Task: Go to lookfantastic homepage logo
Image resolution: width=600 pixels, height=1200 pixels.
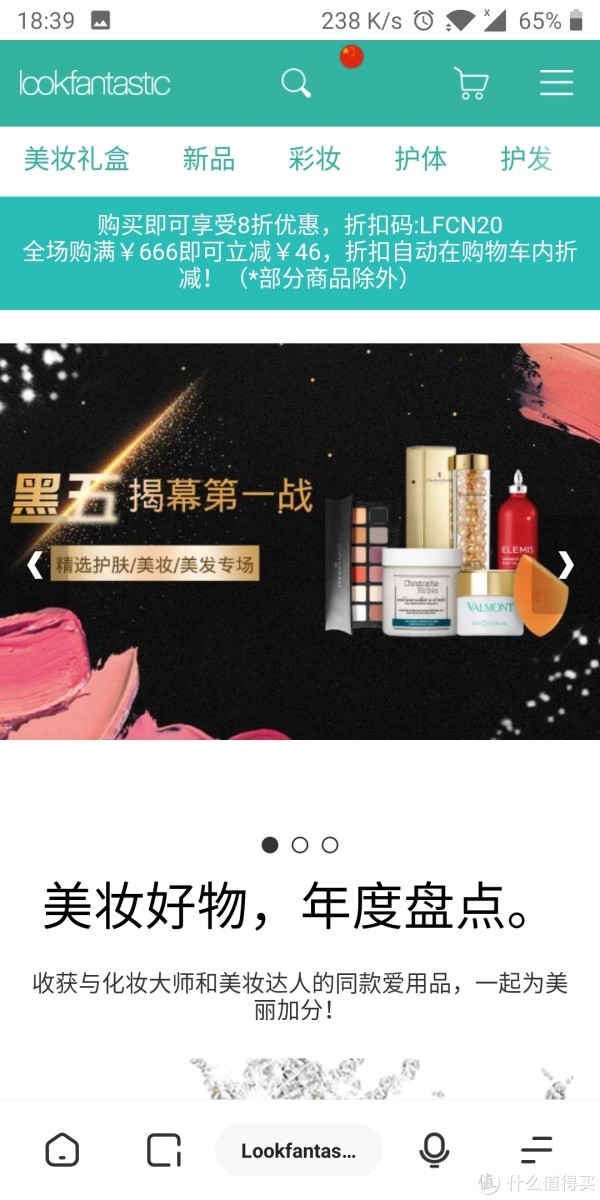Action: point(95,83)
